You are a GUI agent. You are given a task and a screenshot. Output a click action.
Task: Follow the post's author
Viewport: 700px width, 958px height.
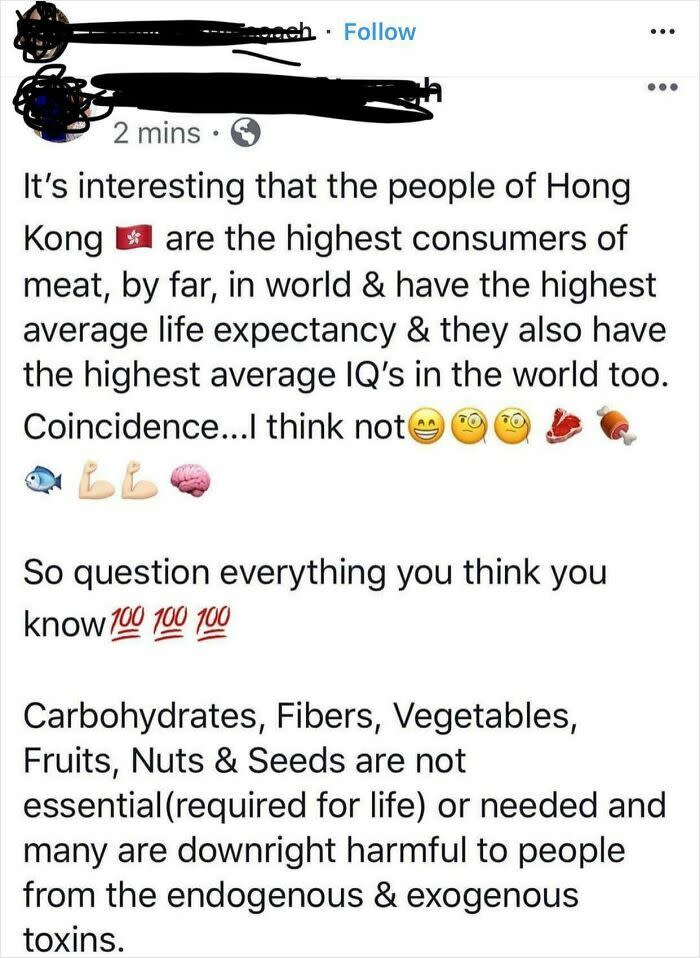[379, 32]
